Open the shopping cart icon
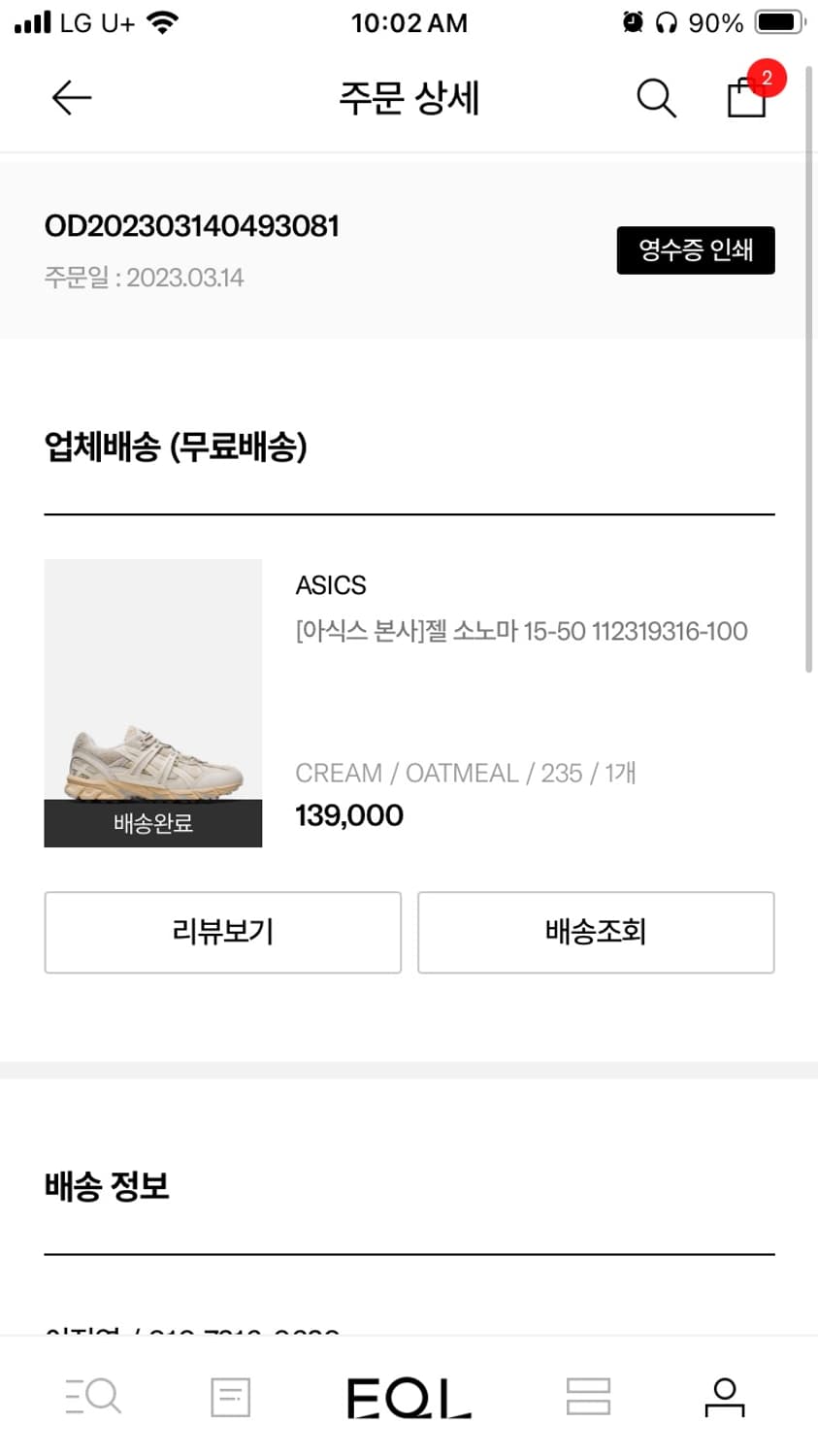The width and height of the screenshot is (818, 1456). [745, 99]
